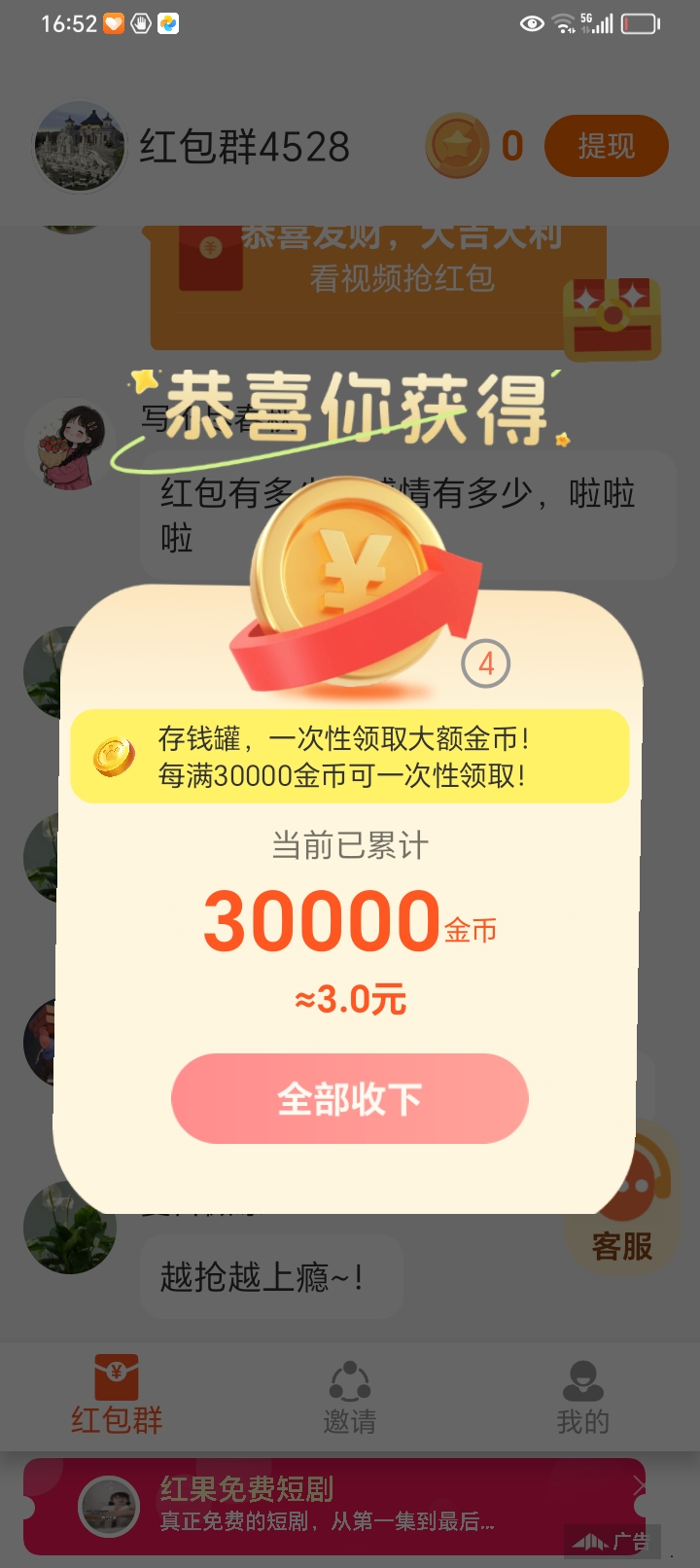Open the 红包群4528 profile avatar
Image resolution: width=700 pixels, height=1568 pixels.
click(x=81, y=148)
